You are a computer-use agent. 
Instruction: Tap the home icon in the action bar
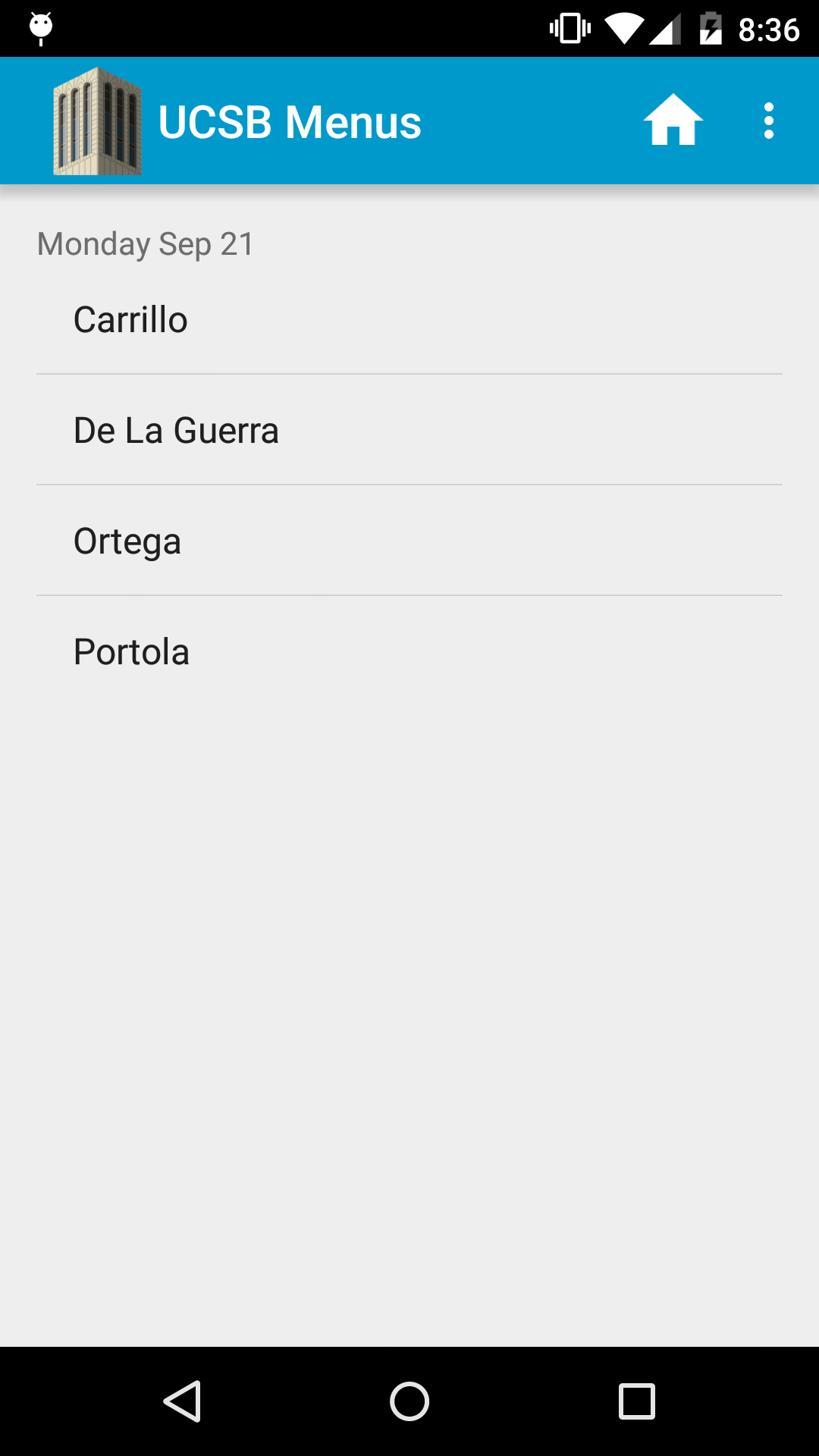(x=673, y=120)
